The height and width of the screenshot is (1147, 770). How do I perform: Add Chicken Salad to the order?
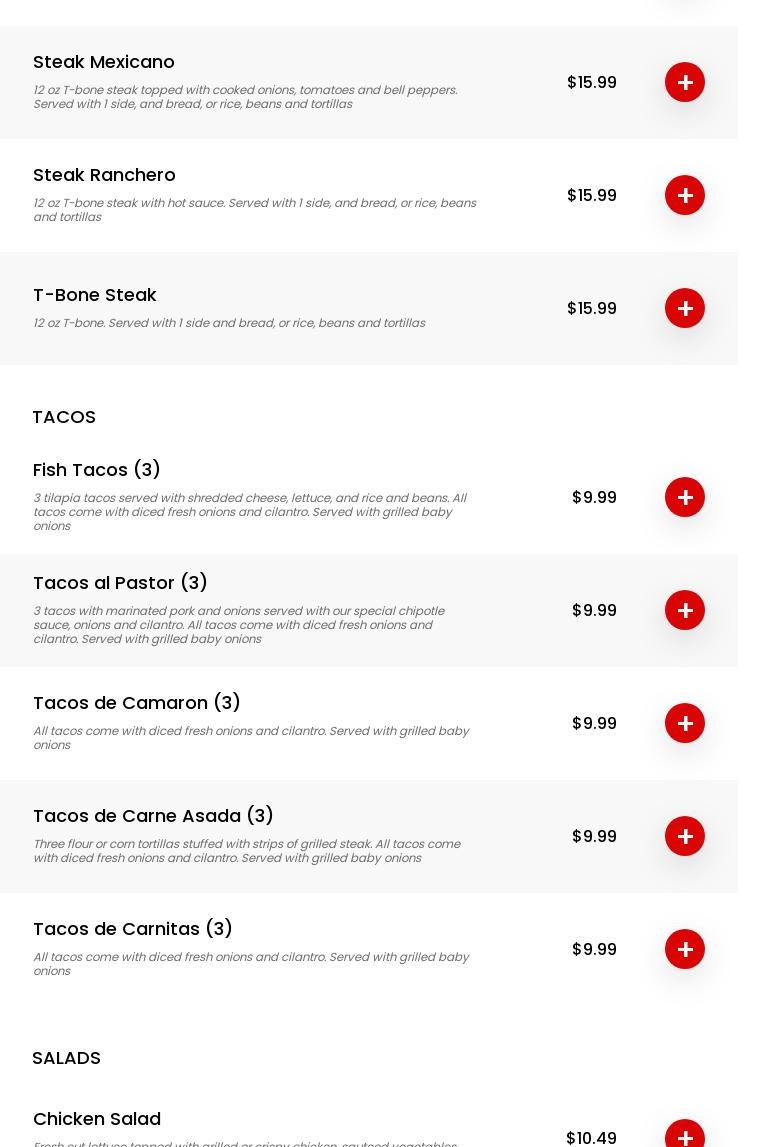[685, 1135]
